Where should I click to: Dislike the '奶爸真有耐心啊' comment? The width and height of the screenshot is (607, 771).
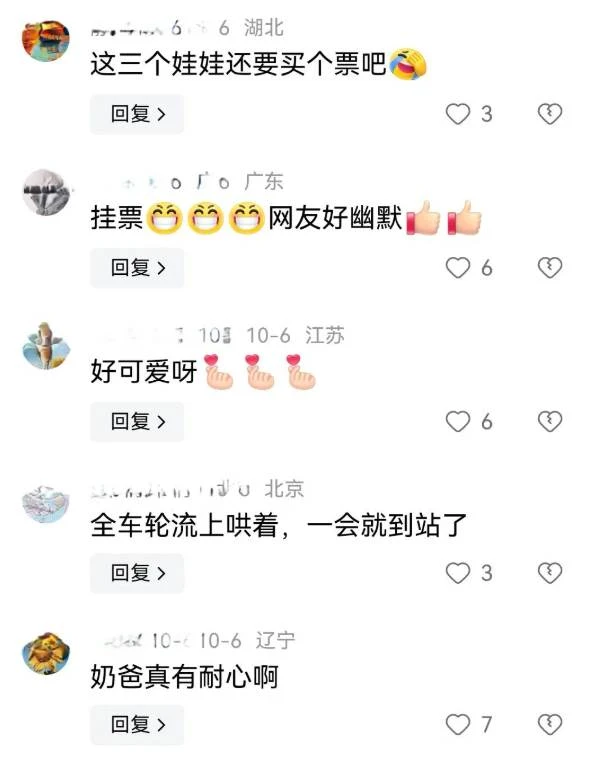pyautogui.click(x=550, y=724)
